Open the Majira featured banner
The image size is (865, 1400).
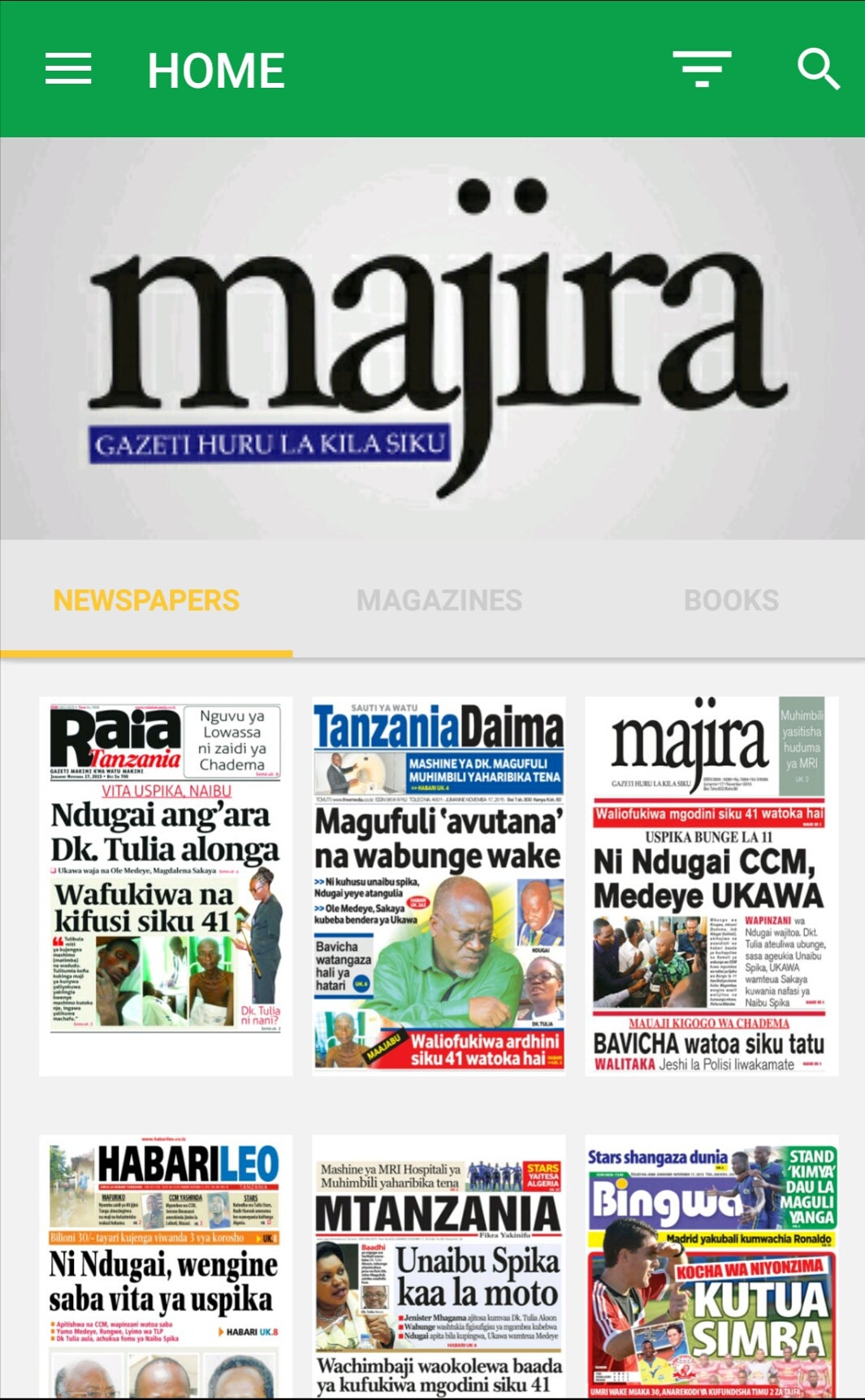(432, 338)
